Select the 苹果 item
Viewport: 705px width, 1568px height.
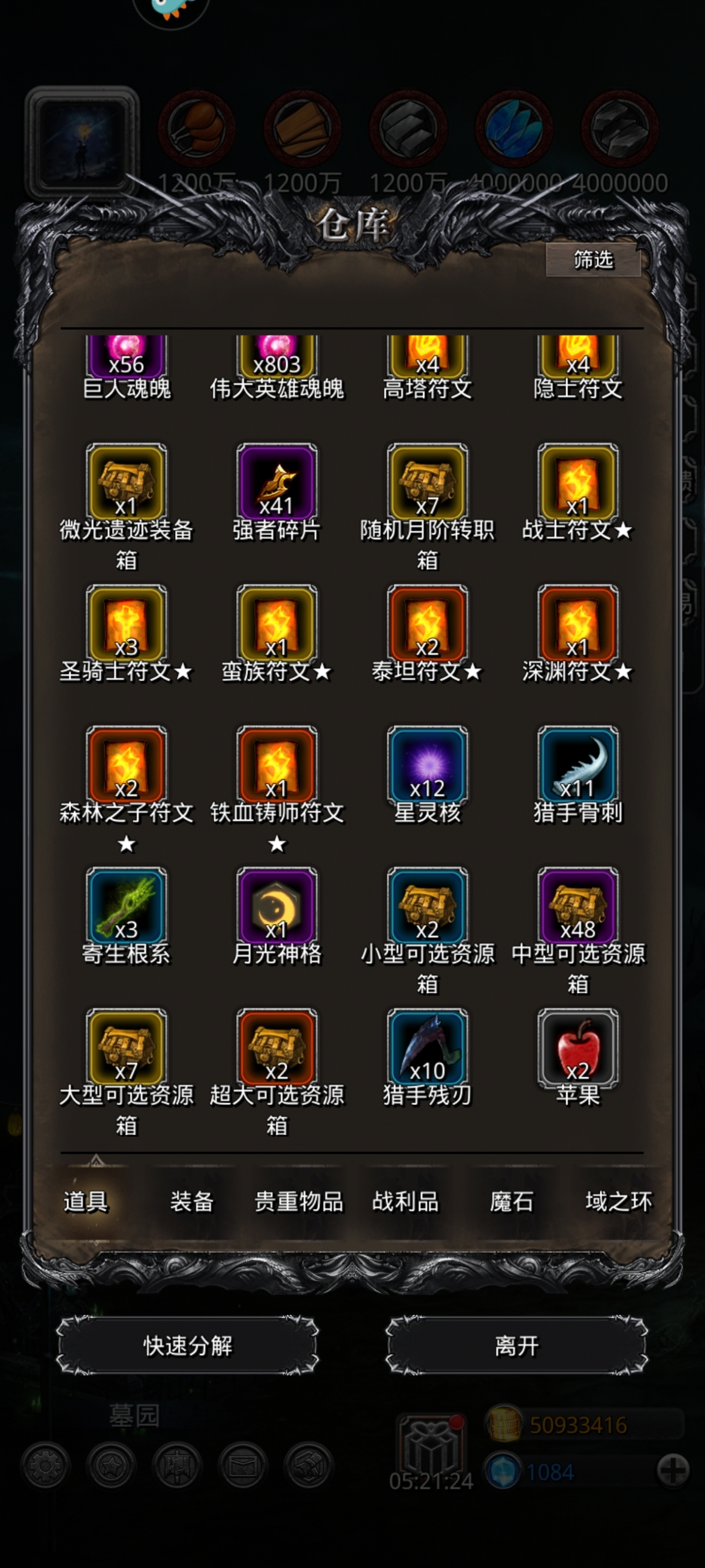pos(578,1047)
